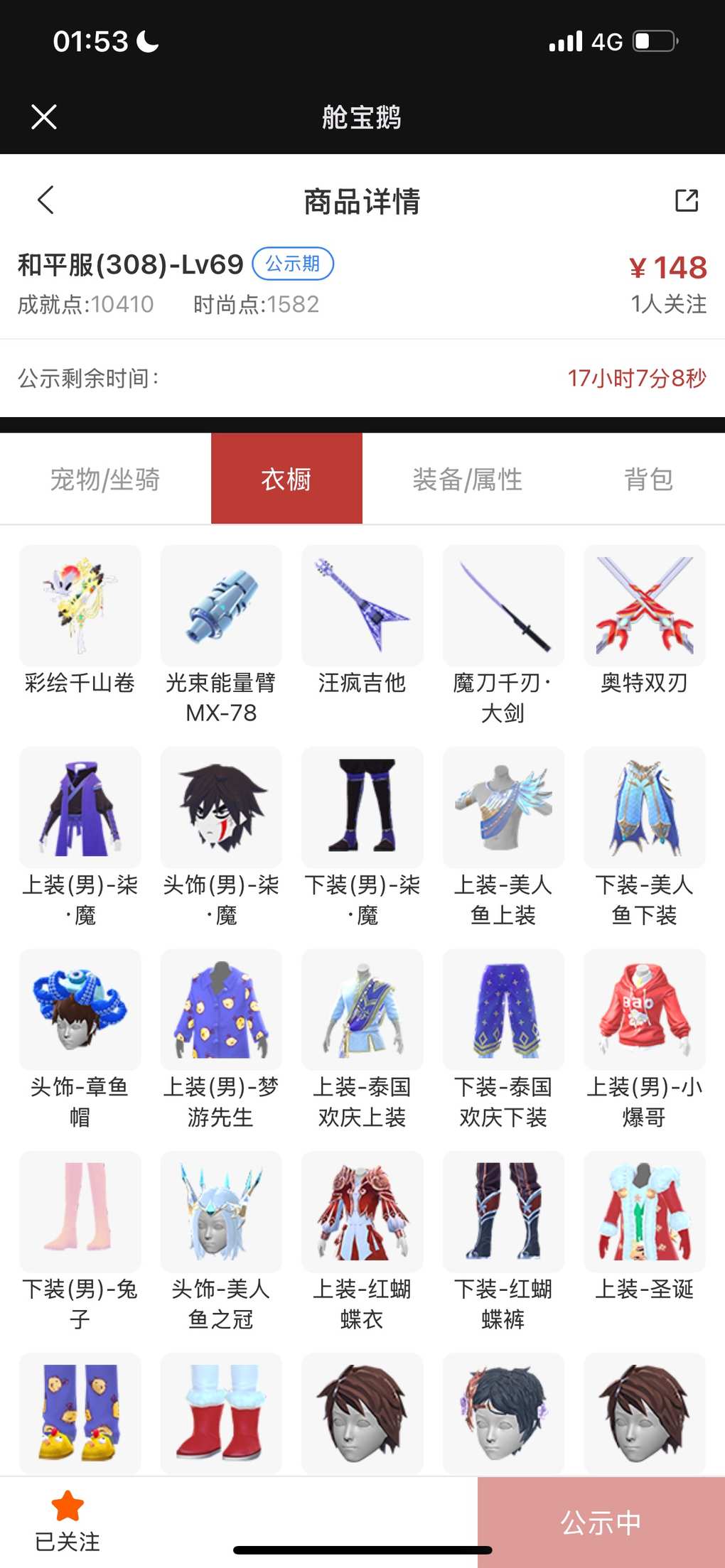Viewport: 725px width, 1568px height.
Task: View the 上装-圣诞 outfit
Action: pos(644,1211)
